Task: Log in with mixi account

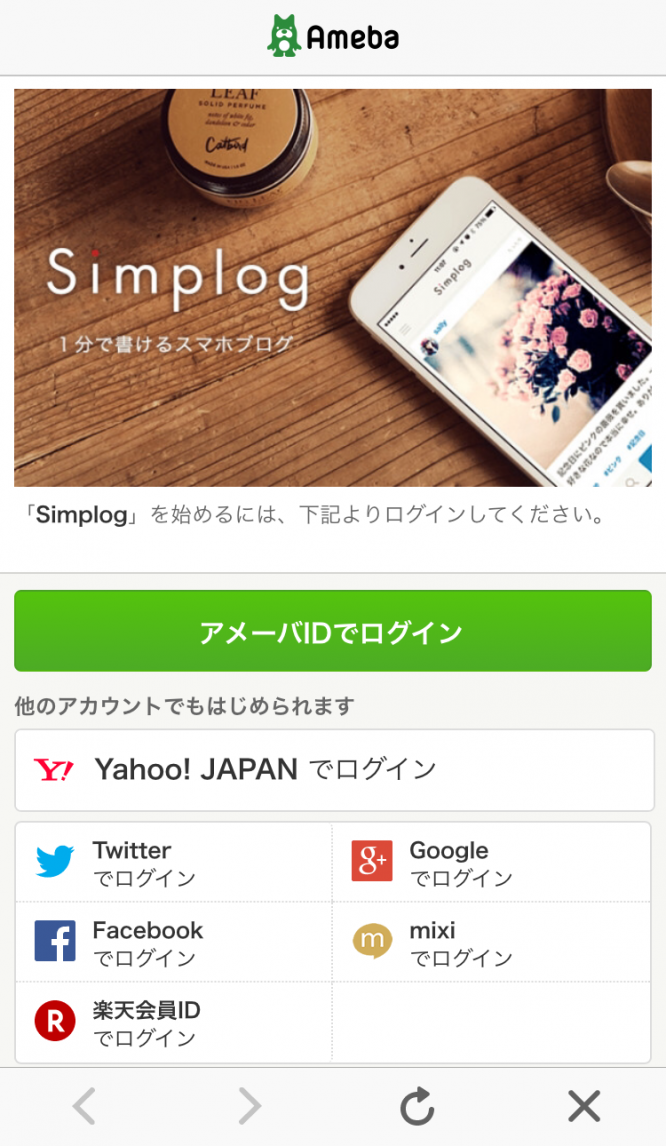Action: (x=491, y=942)
